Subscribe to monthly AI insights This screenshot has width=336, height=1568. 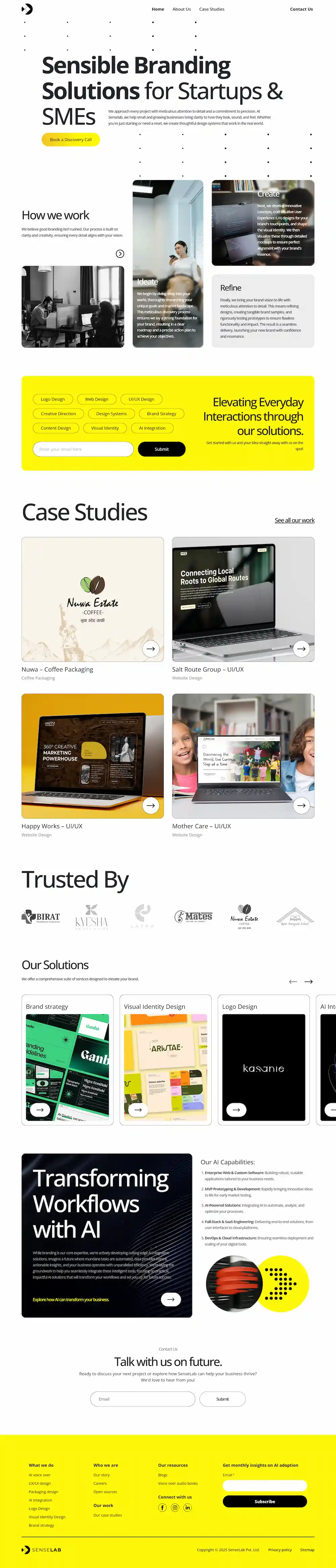264,1502
